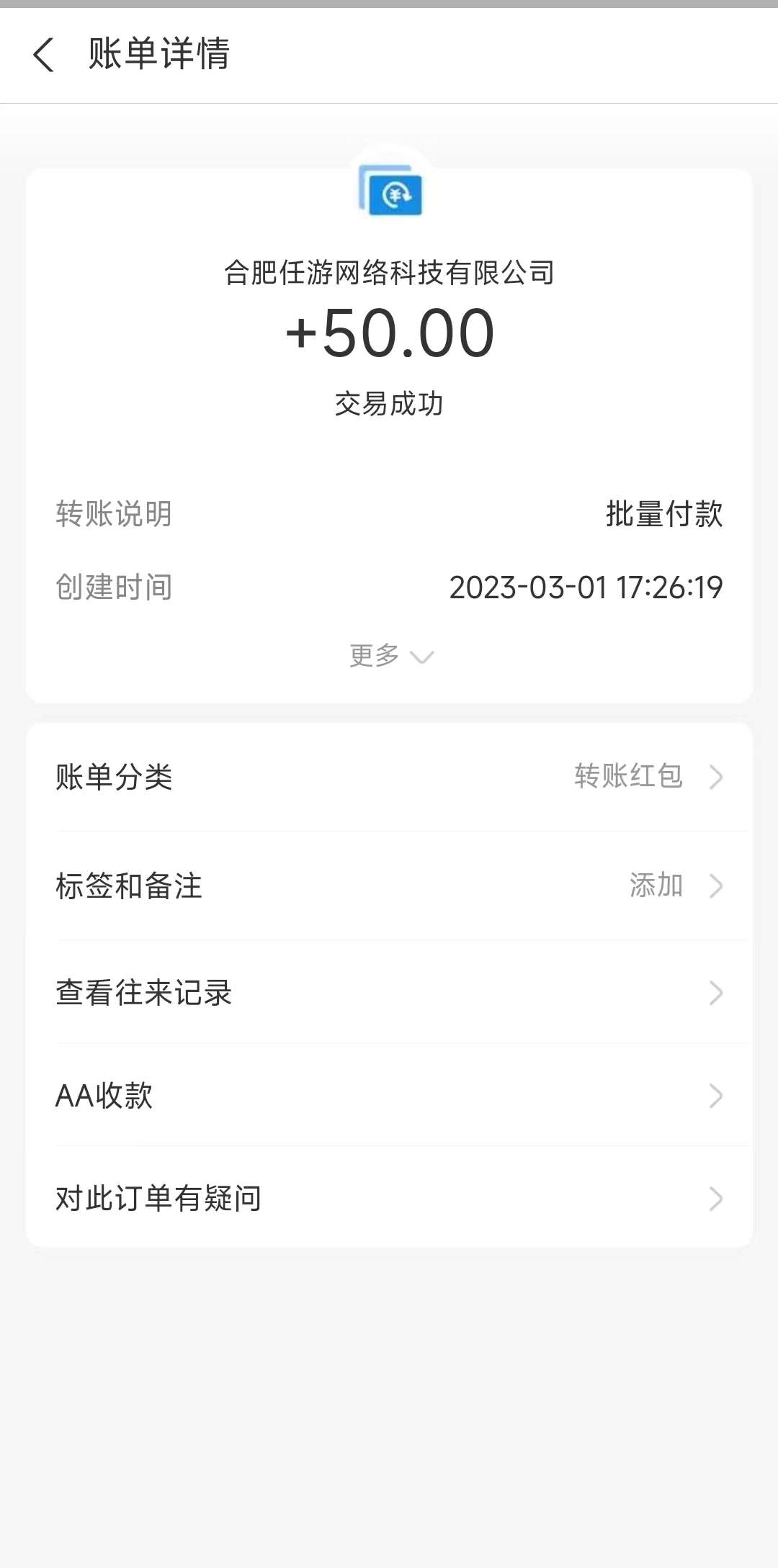Select the AA收款 option
Viewport: 778px width, 1568px height.
[389, 1096]
